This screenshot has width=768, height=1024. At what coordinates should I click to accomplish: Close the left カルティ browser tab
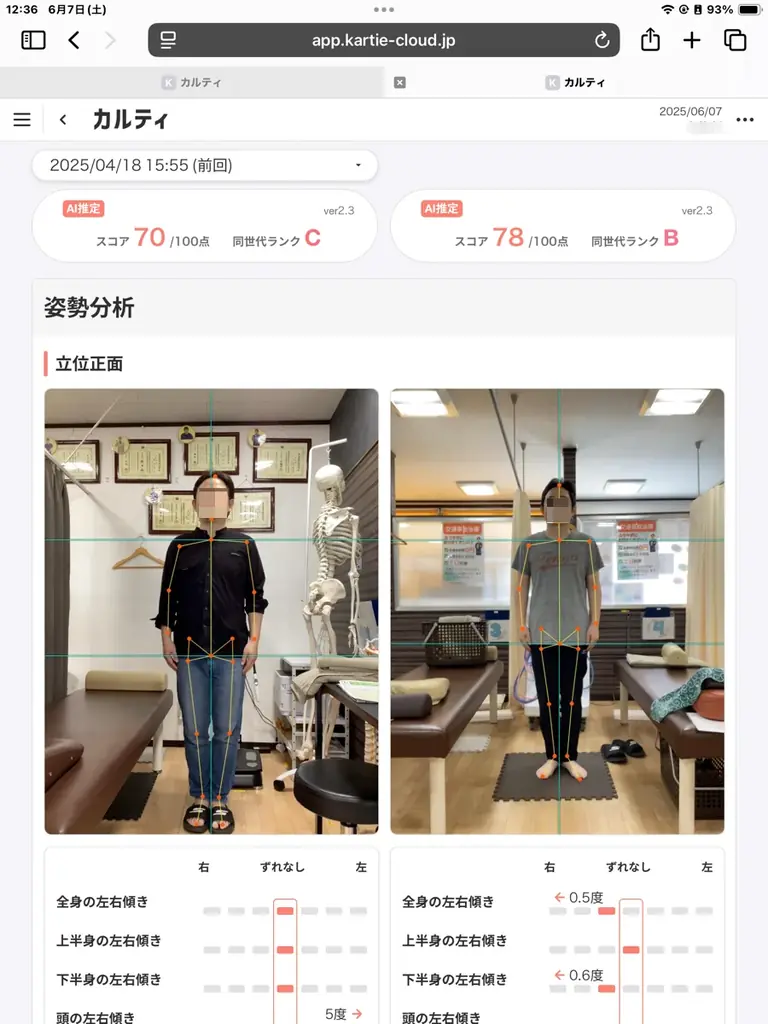(400, 82)
